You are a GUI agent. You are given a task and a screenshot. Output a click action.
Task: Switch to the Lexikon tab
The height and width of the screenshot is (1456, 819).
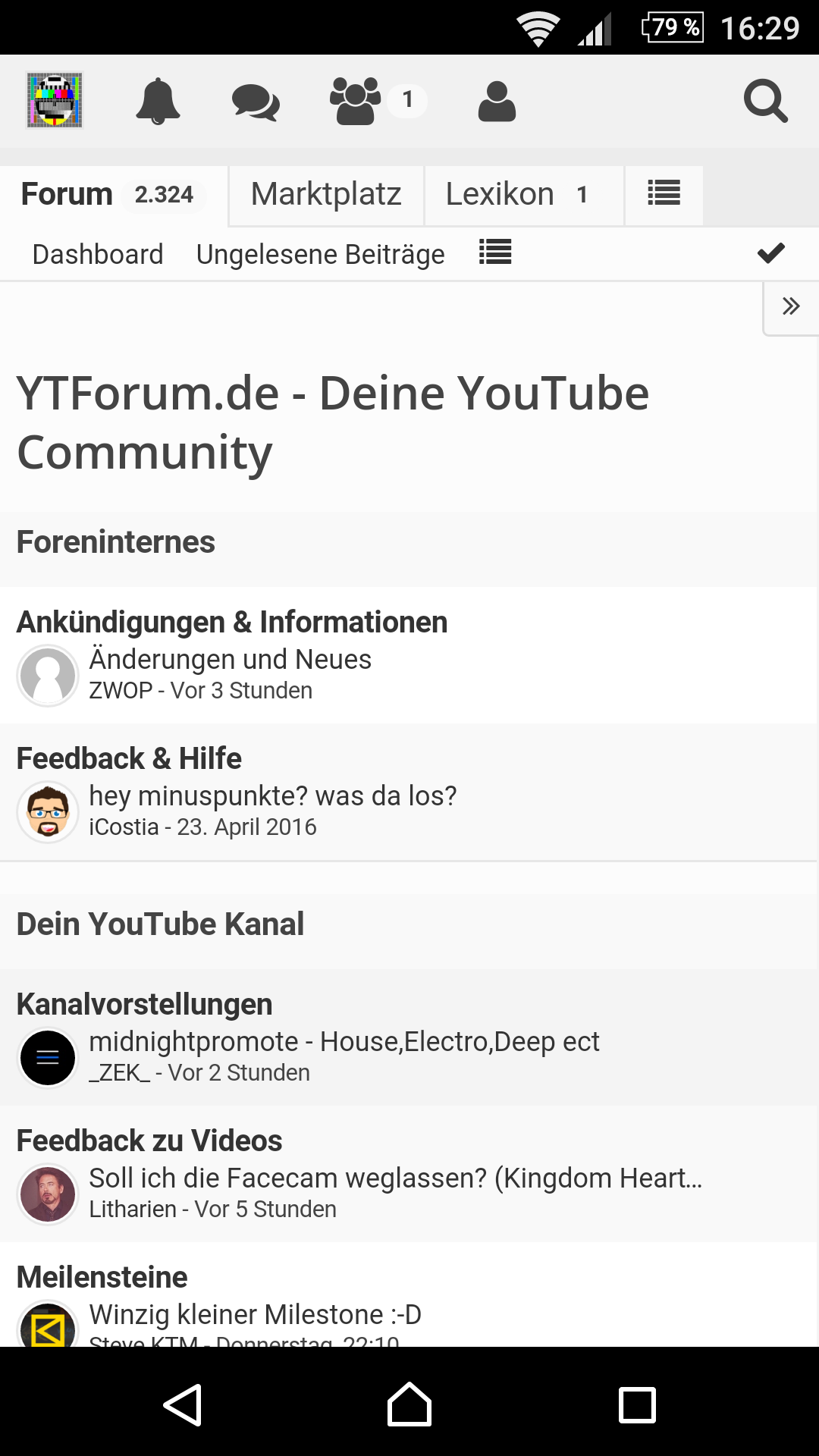coord(500,194)
